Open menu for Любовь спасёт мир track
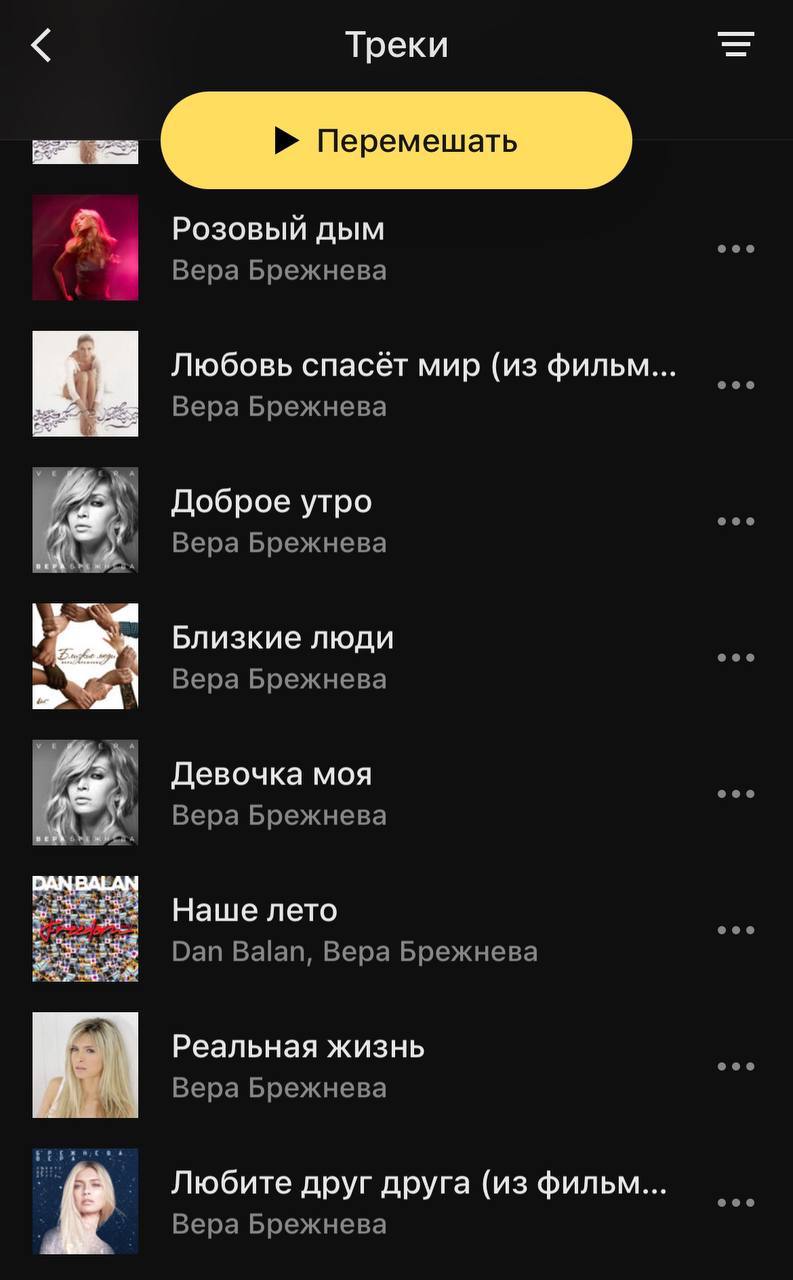 [x=736, y=384]
